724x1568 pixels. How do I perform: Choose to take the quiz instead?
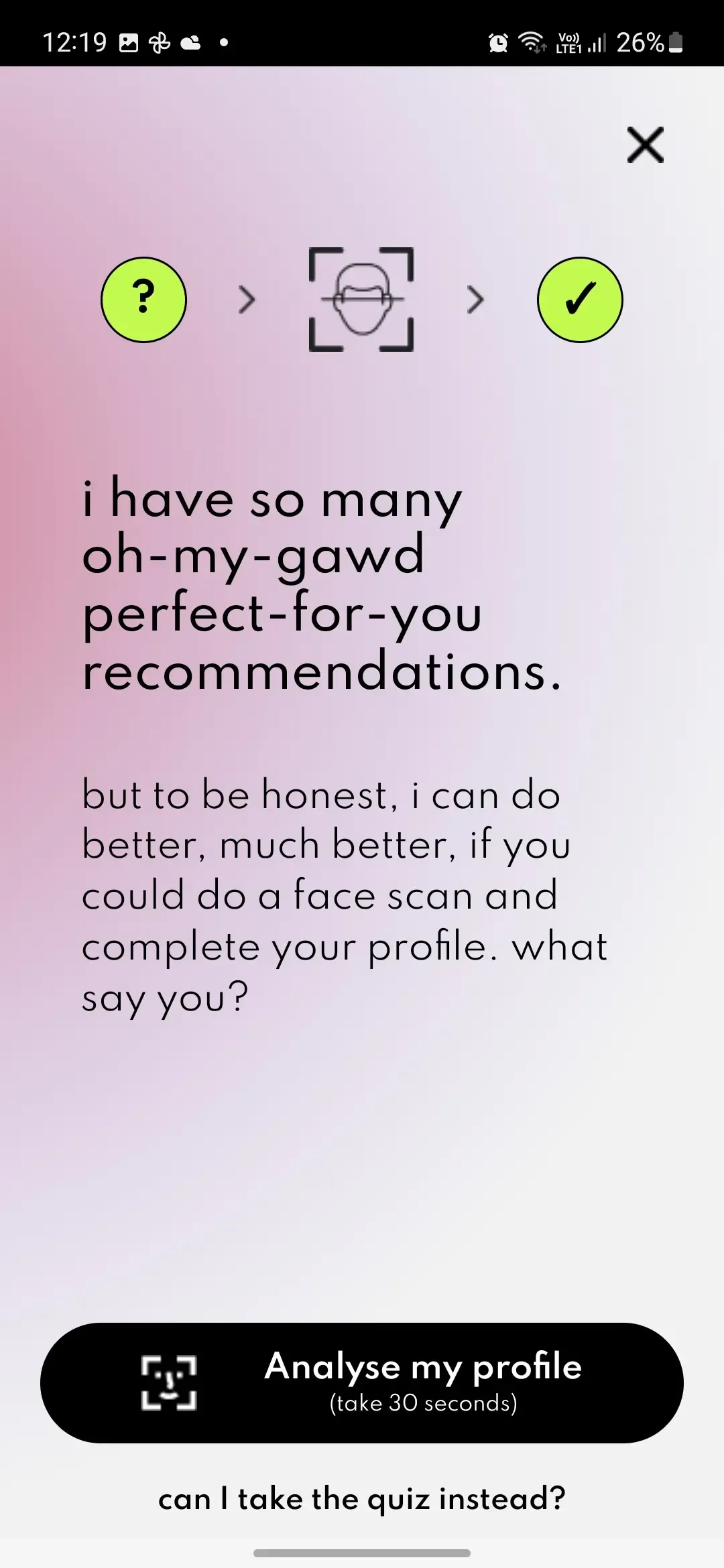coord(362,1499)
